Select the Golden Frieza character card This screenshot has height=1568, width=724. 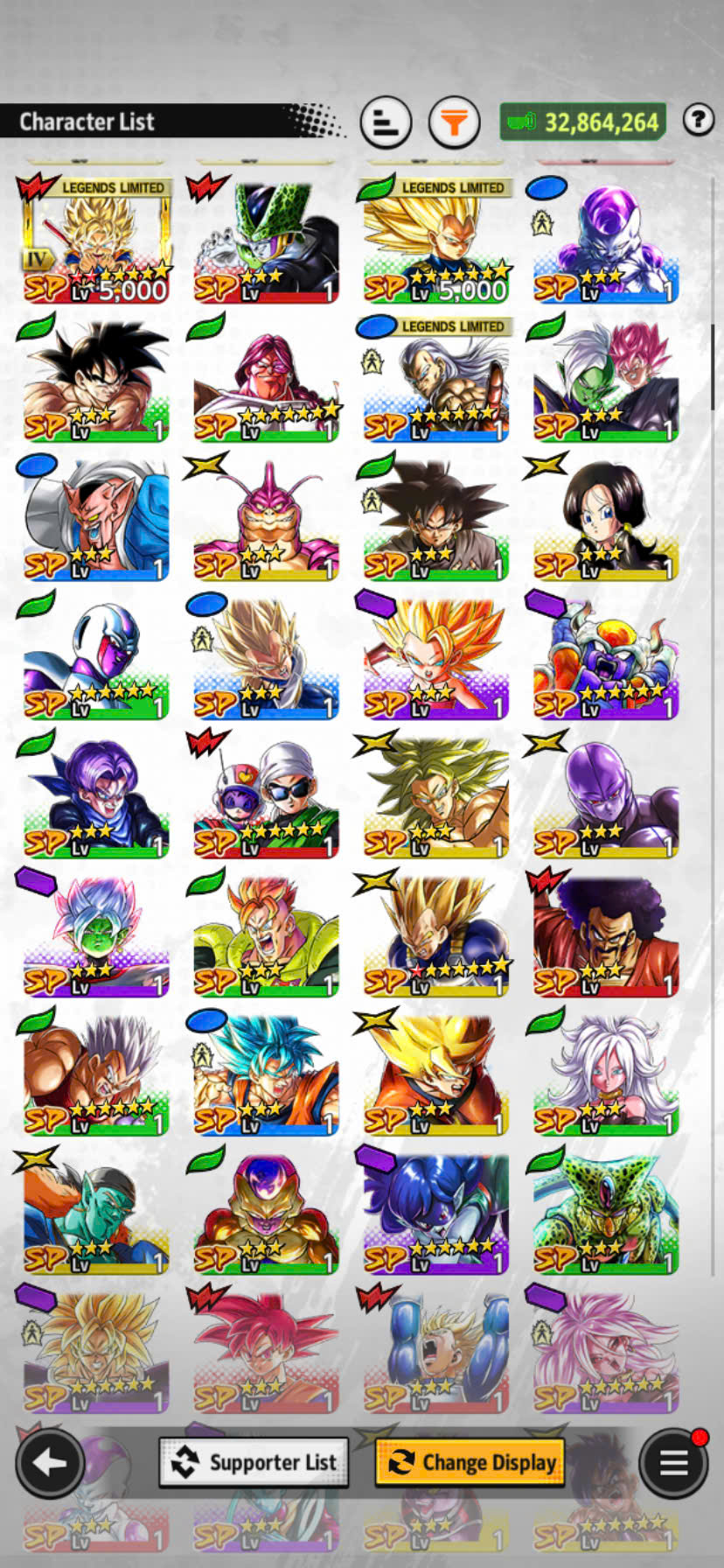(265, 1212)
